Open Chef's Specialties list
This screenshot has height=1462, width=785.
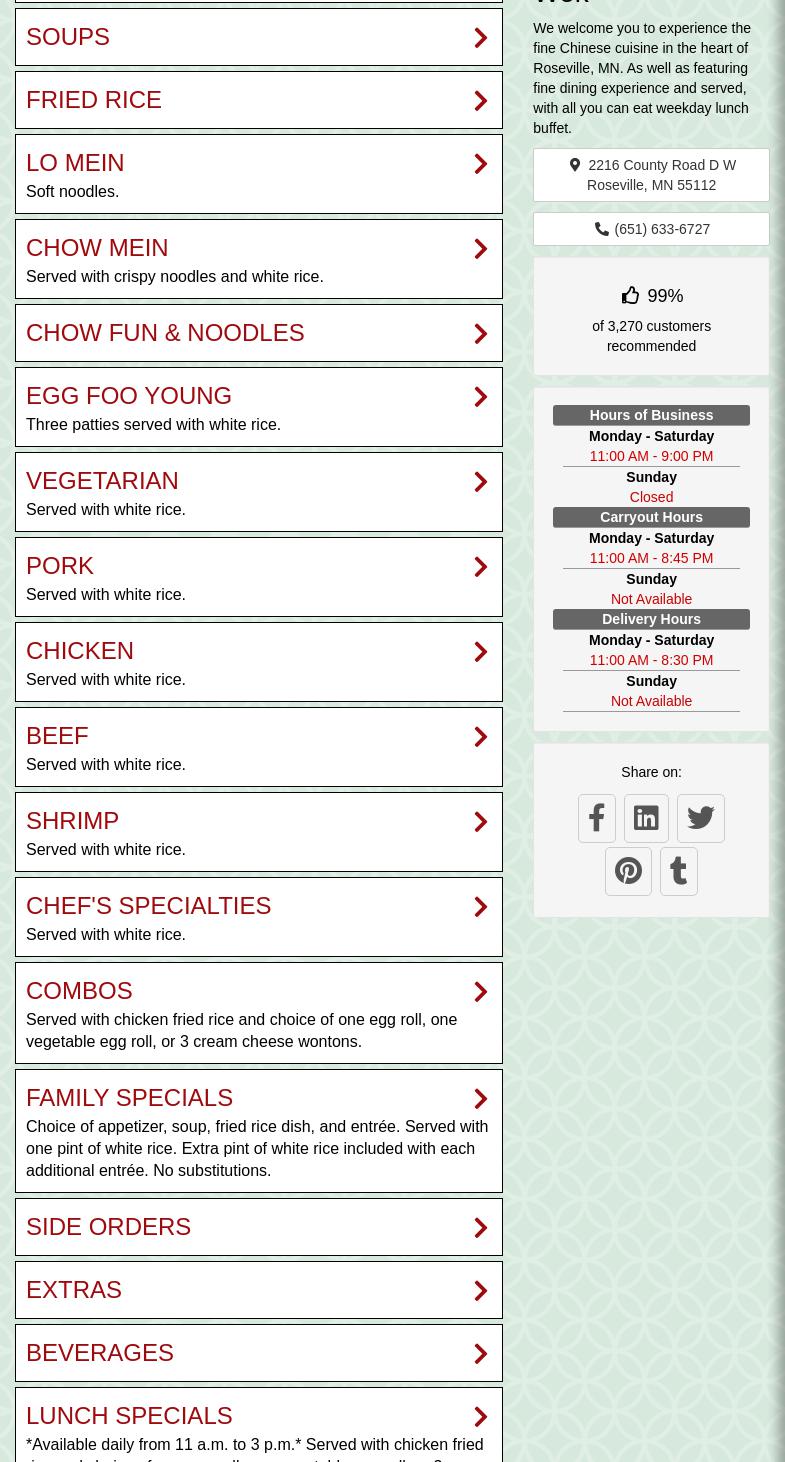click(258, 906)
